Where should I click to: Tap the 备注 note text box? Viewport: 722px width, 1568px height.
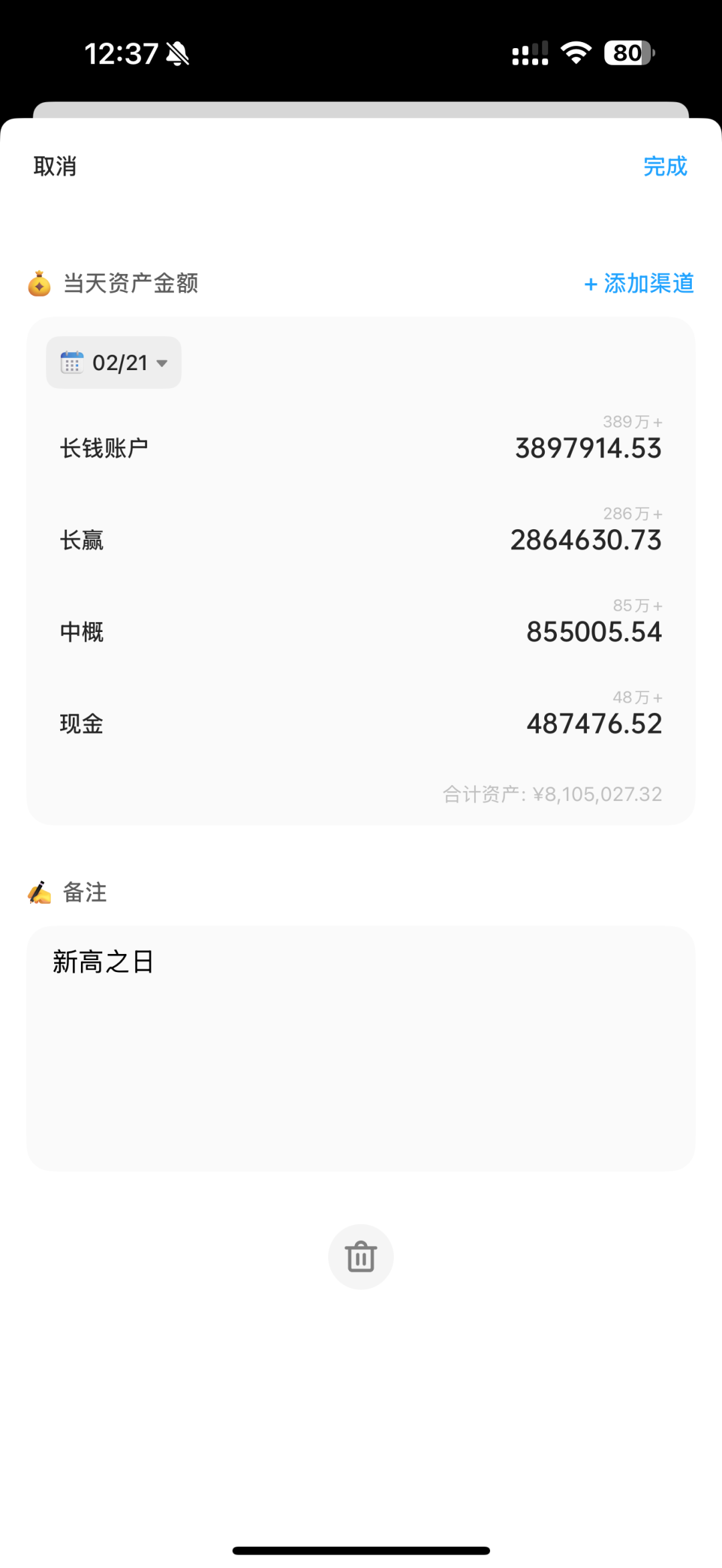point(361,1048)
